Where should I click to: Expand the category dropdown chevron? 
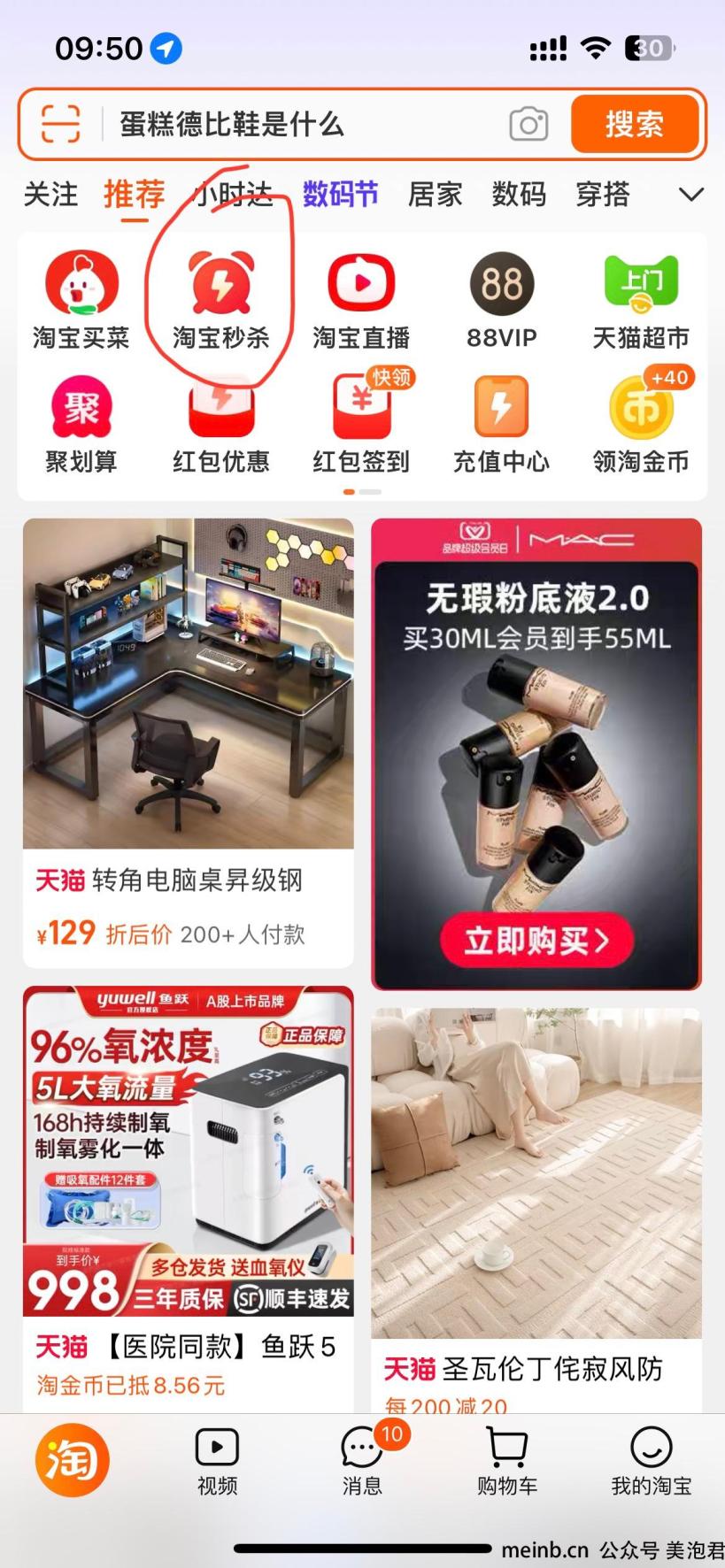click(690, 194)
